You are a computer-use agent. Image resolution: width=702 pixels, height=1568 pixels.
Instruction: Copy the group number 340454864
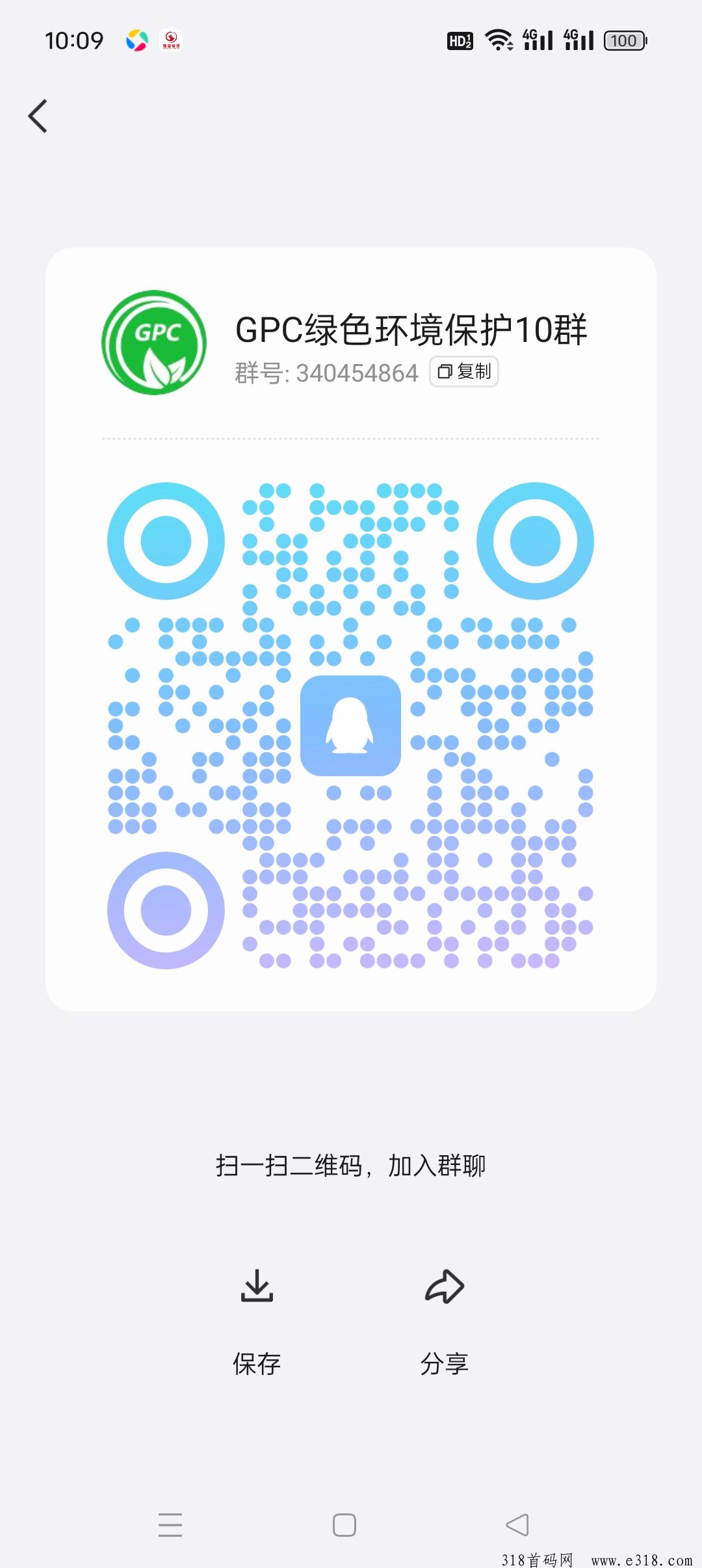(x=464, y=372)
